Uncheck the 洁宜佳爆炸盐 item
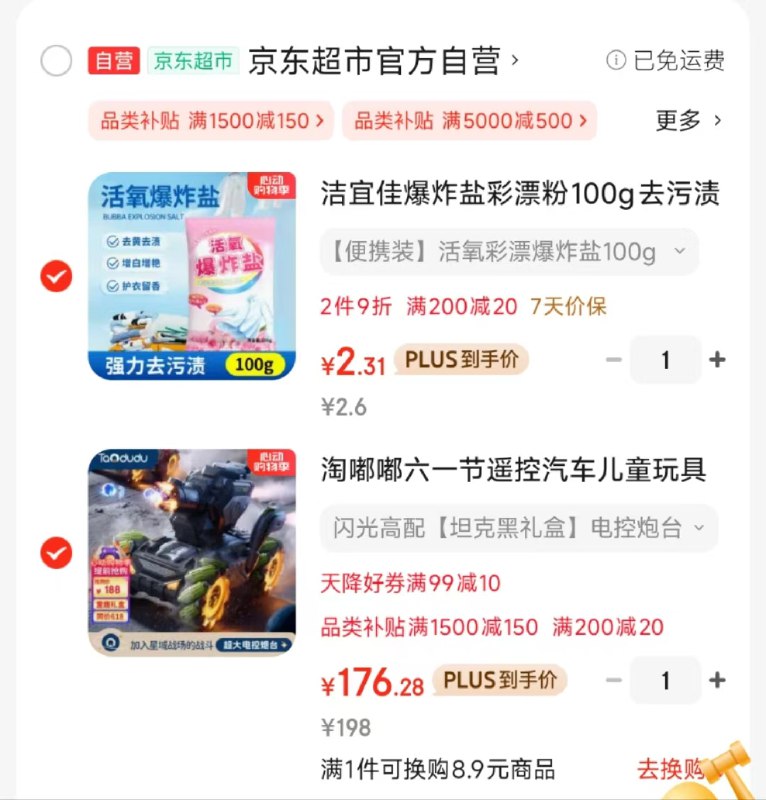The height and width of the screenshot is (800, 766). click(56, 276)
